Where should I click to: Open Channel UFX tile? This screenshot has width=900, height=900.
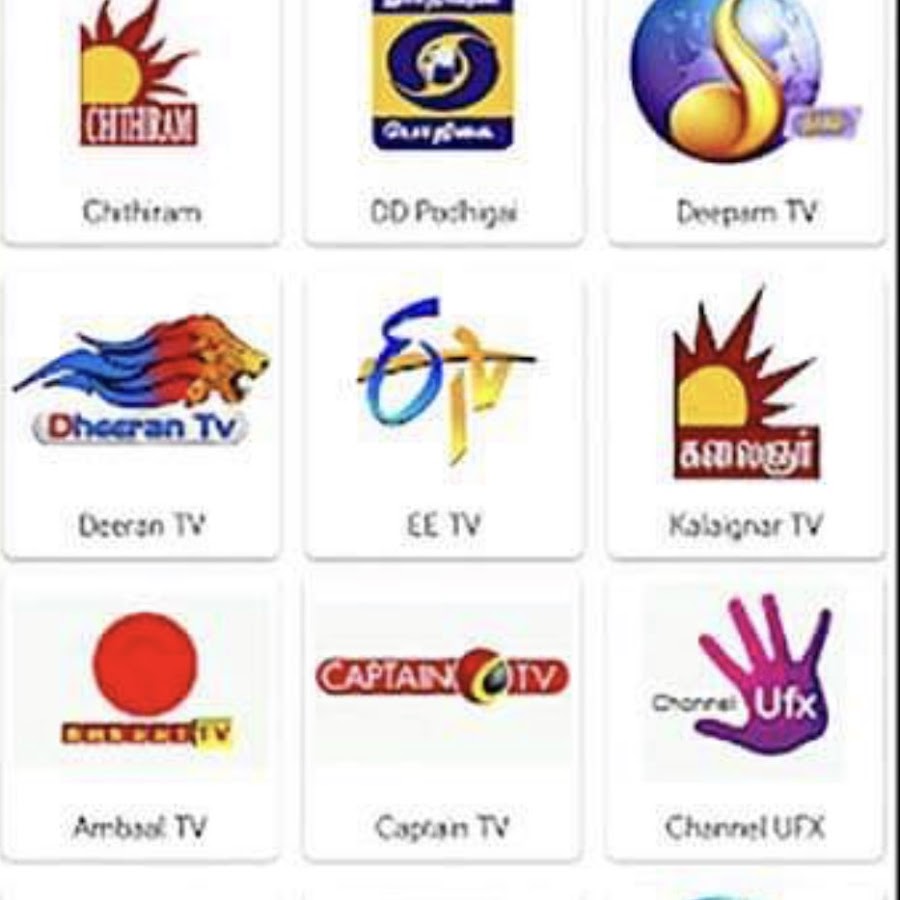(x=746, y=717)
